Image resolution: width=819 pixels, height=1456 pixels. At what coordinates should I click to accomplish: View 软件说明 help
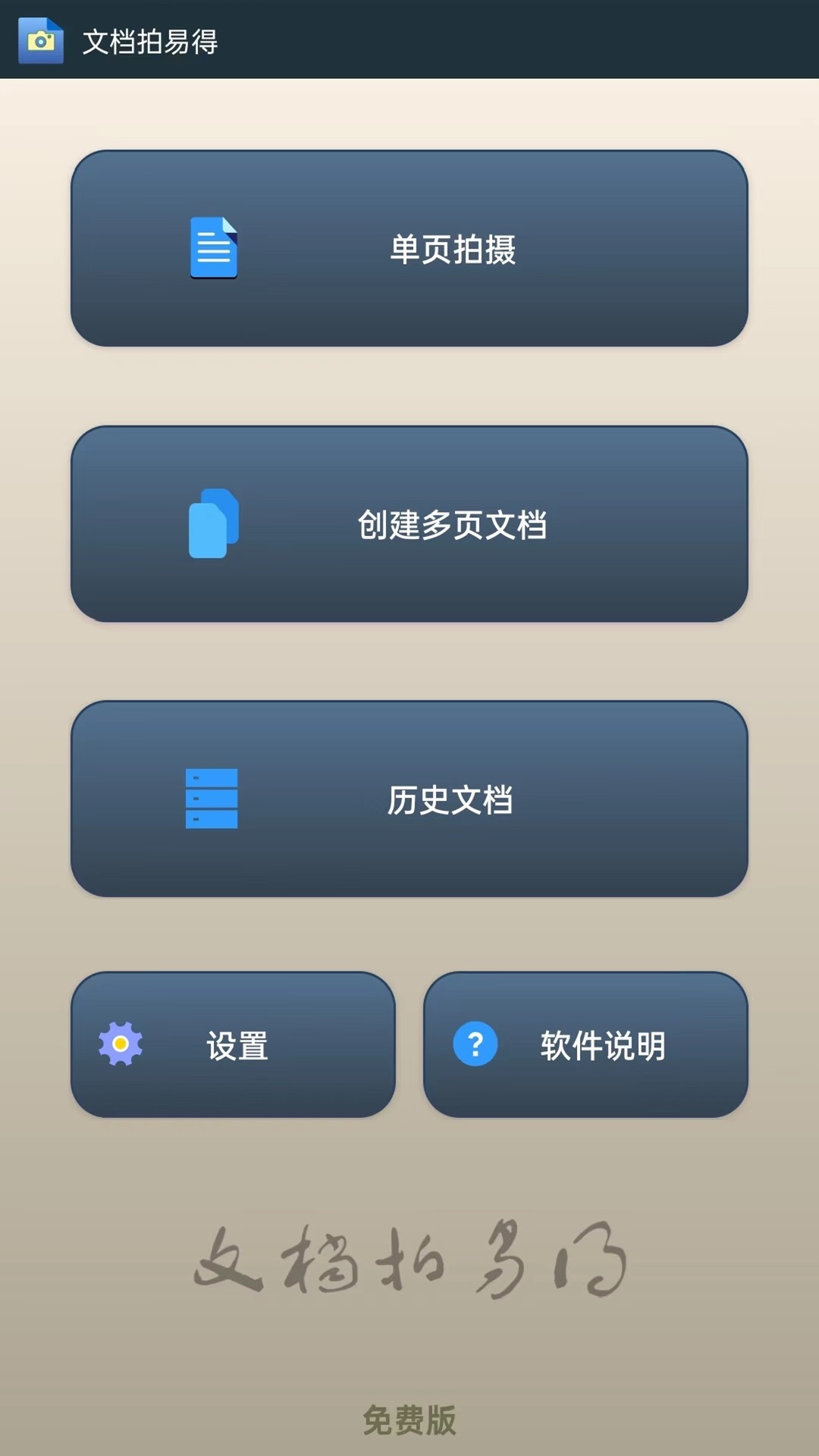585,1045
